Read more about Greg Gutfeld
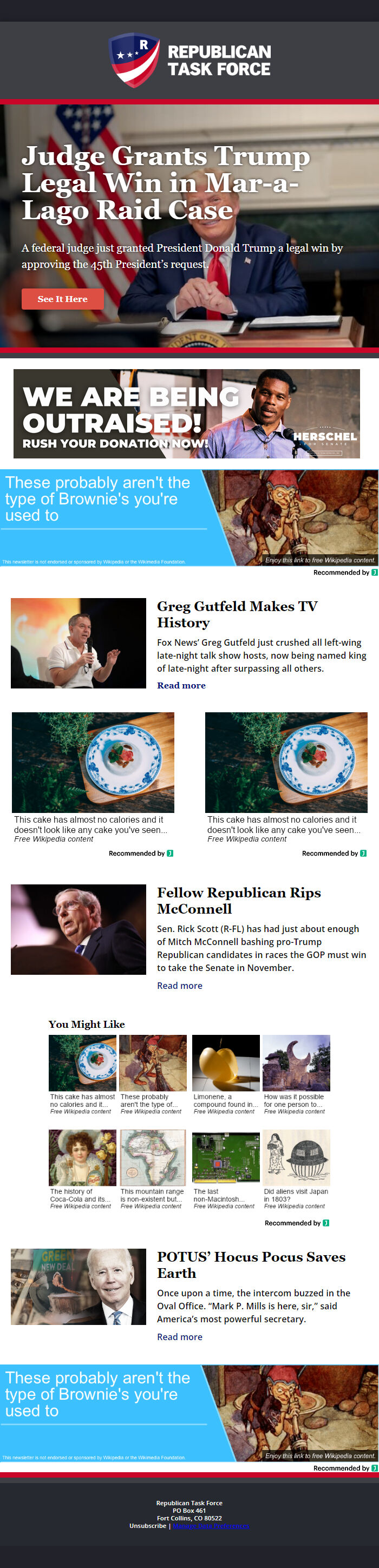Screen dimensions: 379x1568 (x=181, y=685)
